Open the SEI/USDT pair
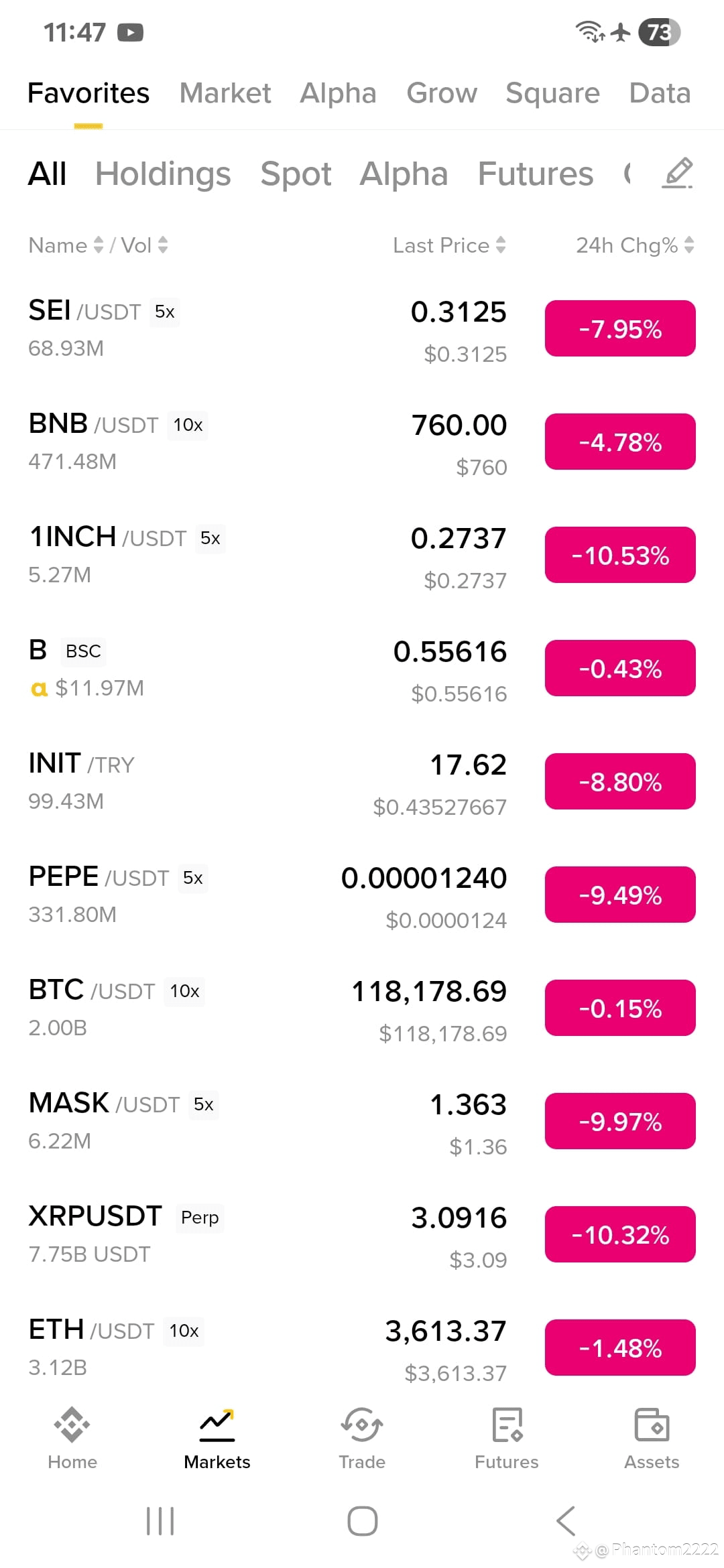This screenshot has height=1568, width=724. [x=362, y=330]
